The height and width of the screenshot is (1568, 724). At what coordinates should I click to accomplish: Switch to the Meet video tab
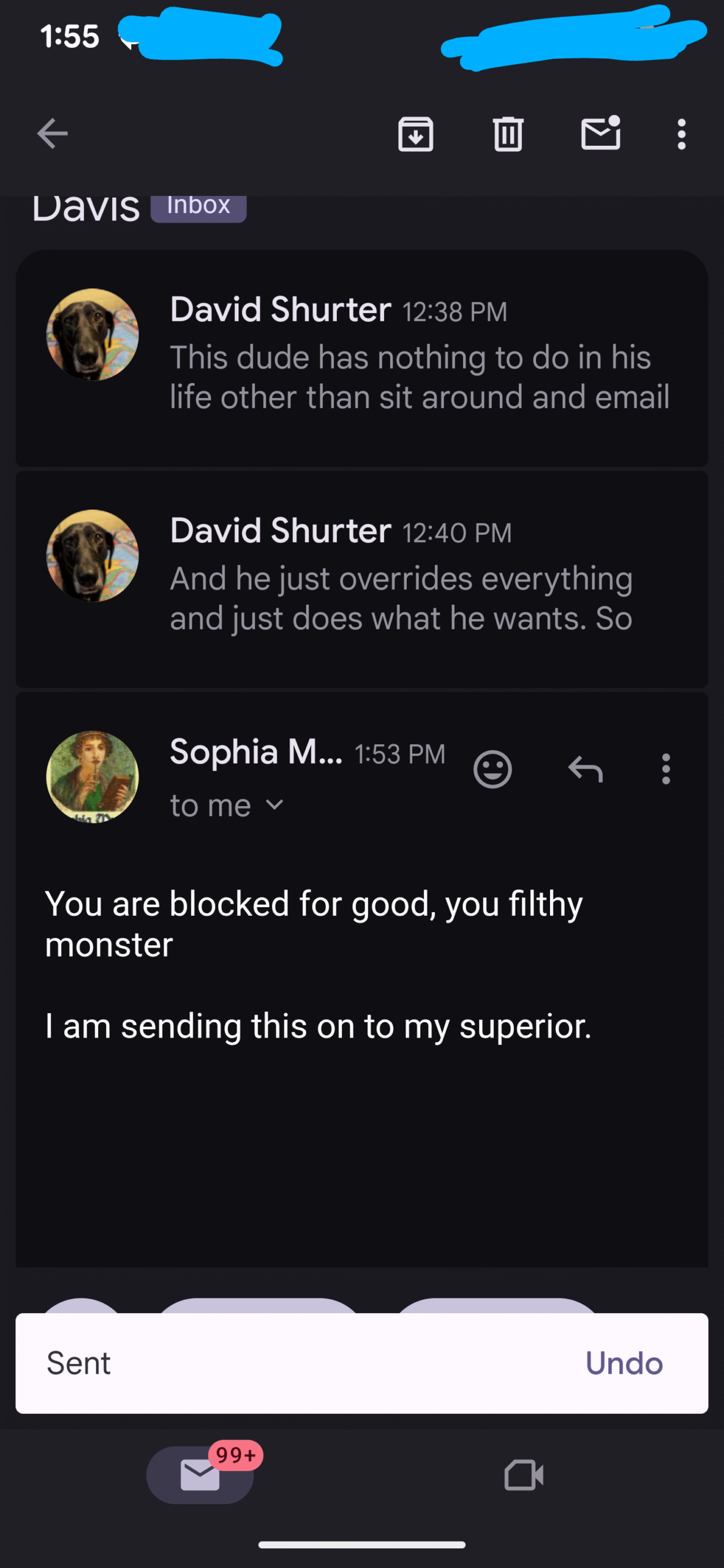(524, 1474)
